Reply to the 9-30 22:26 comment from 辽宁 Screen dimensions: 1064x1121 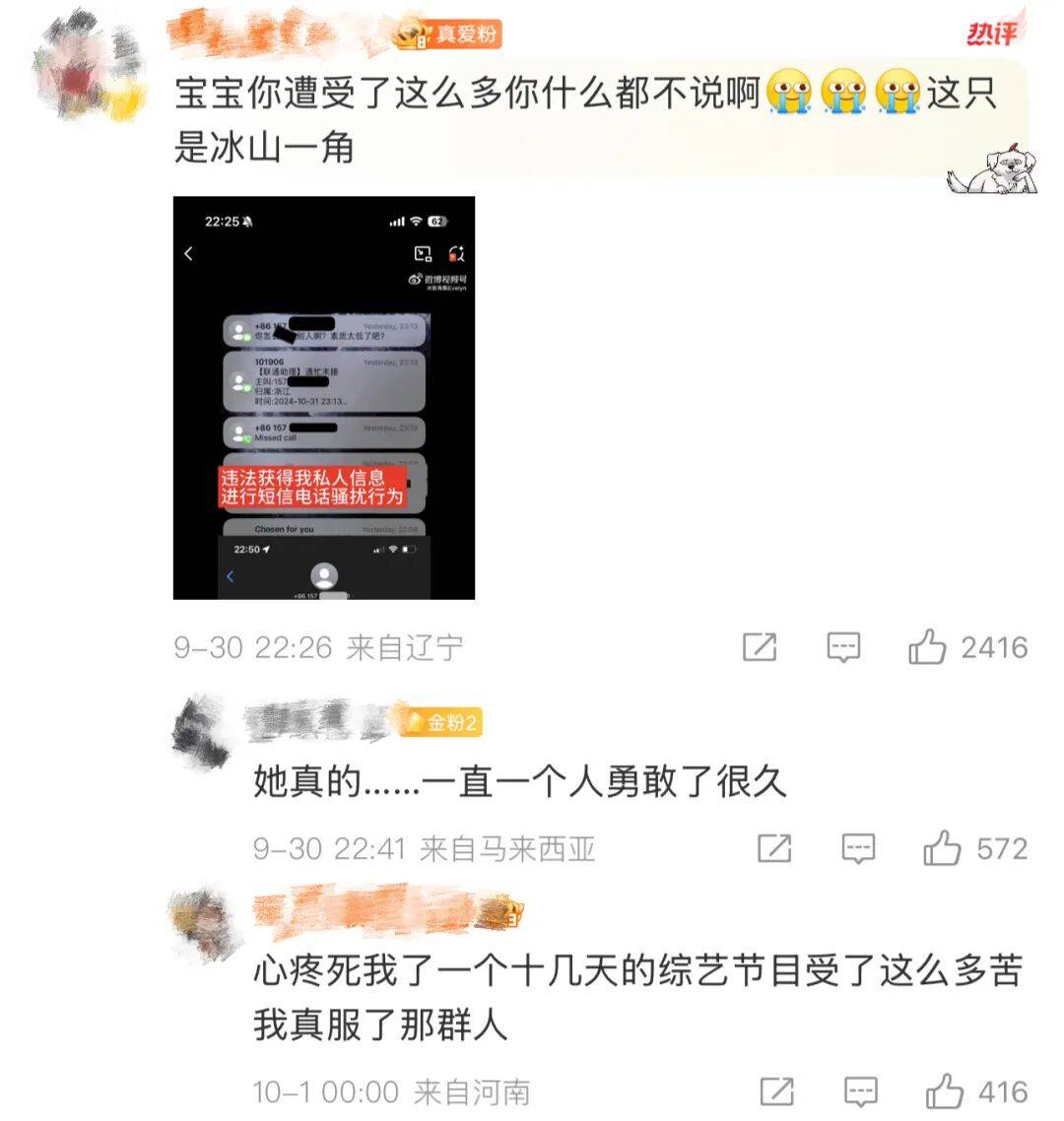pyautogui.click(x=843, y=647)
